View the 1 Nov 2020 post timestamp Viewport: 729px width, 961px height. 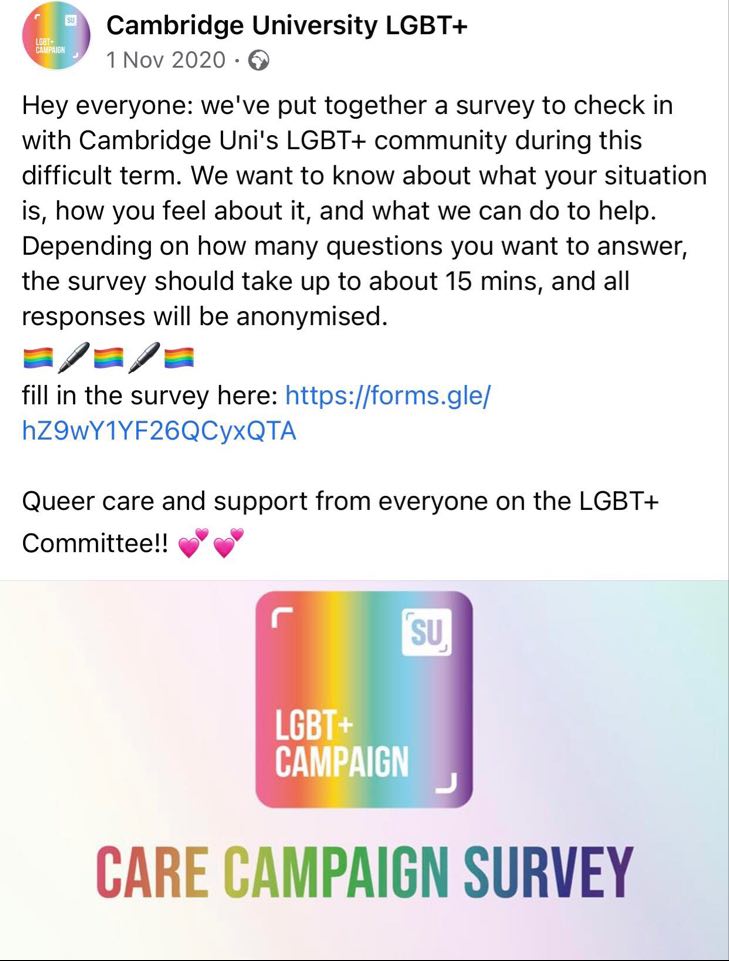(x=166, y=60)
